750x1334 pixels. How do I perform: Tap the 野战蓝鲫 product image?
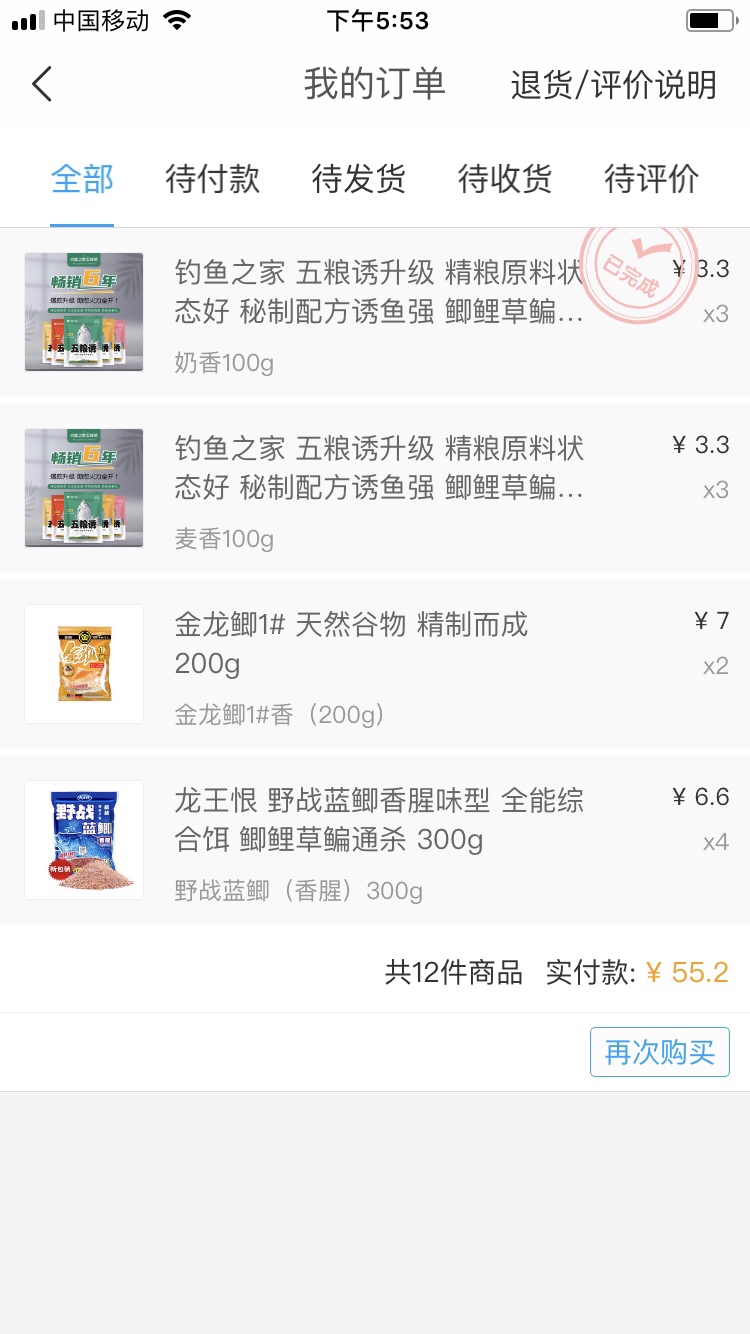tap(83, 839)
